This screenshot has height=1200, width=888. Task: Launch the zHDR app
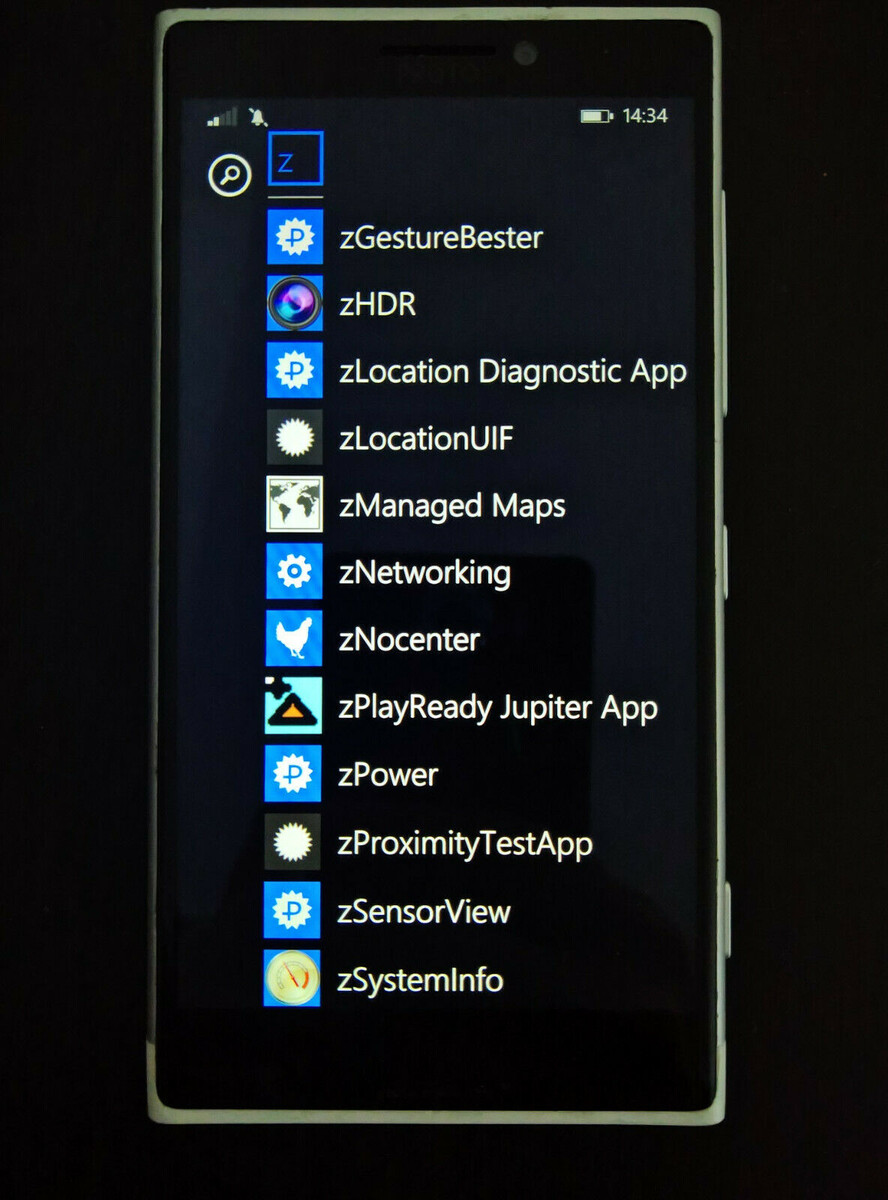(376, 304)
